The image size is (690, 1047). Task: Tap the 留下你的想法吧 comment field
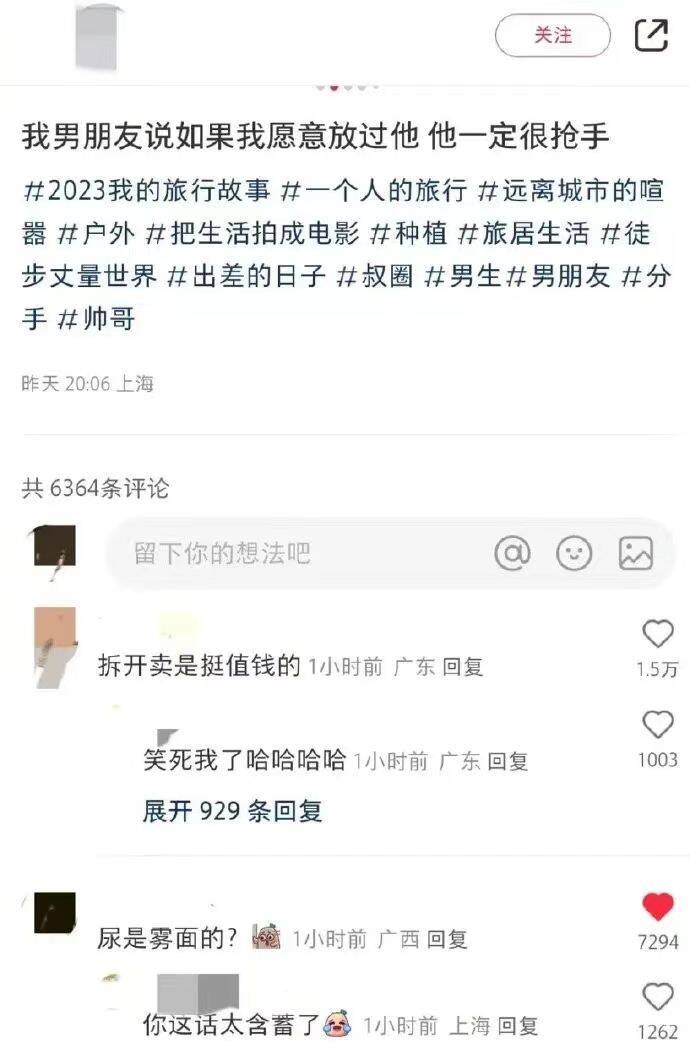300,552
